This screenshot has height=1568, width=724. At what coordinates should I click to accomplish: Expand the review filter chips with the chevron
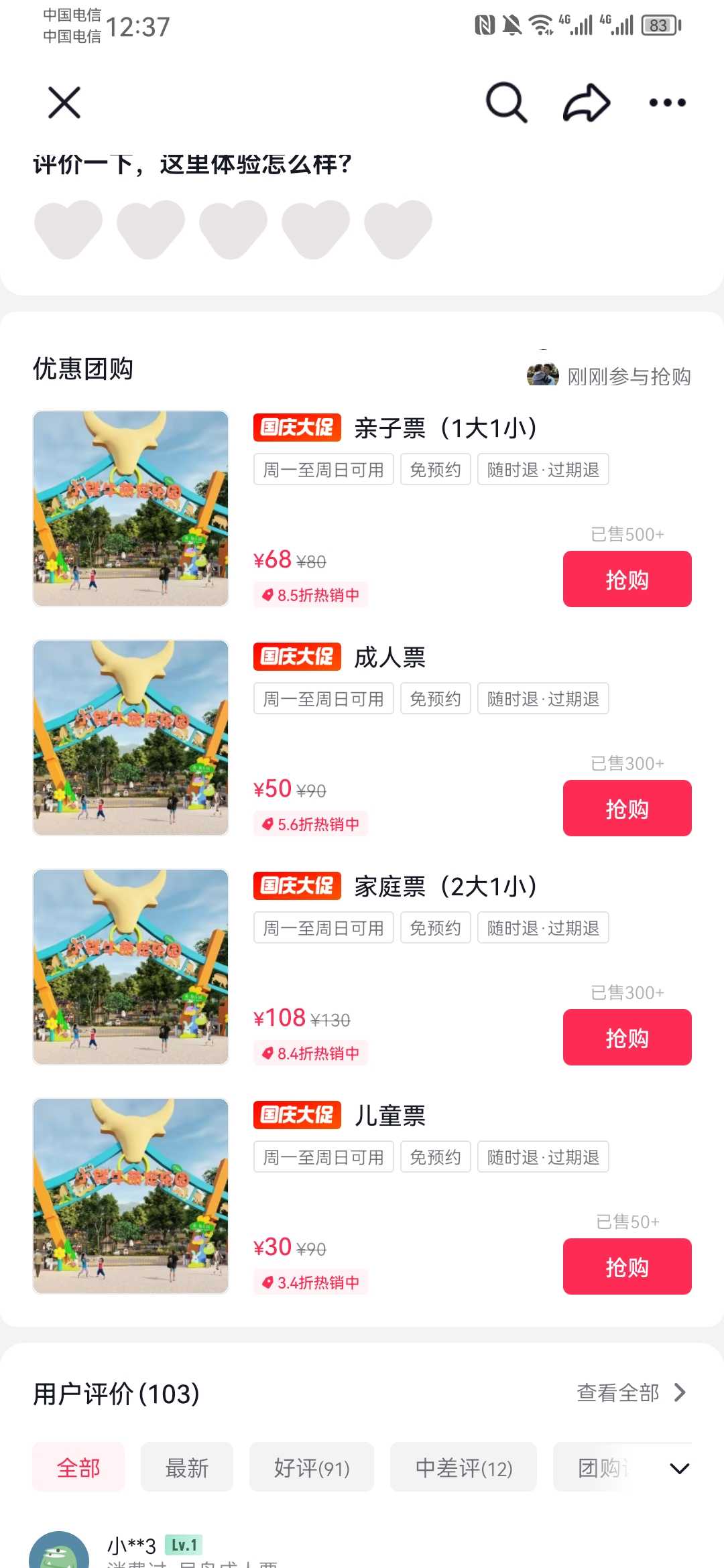(679, 1468)
